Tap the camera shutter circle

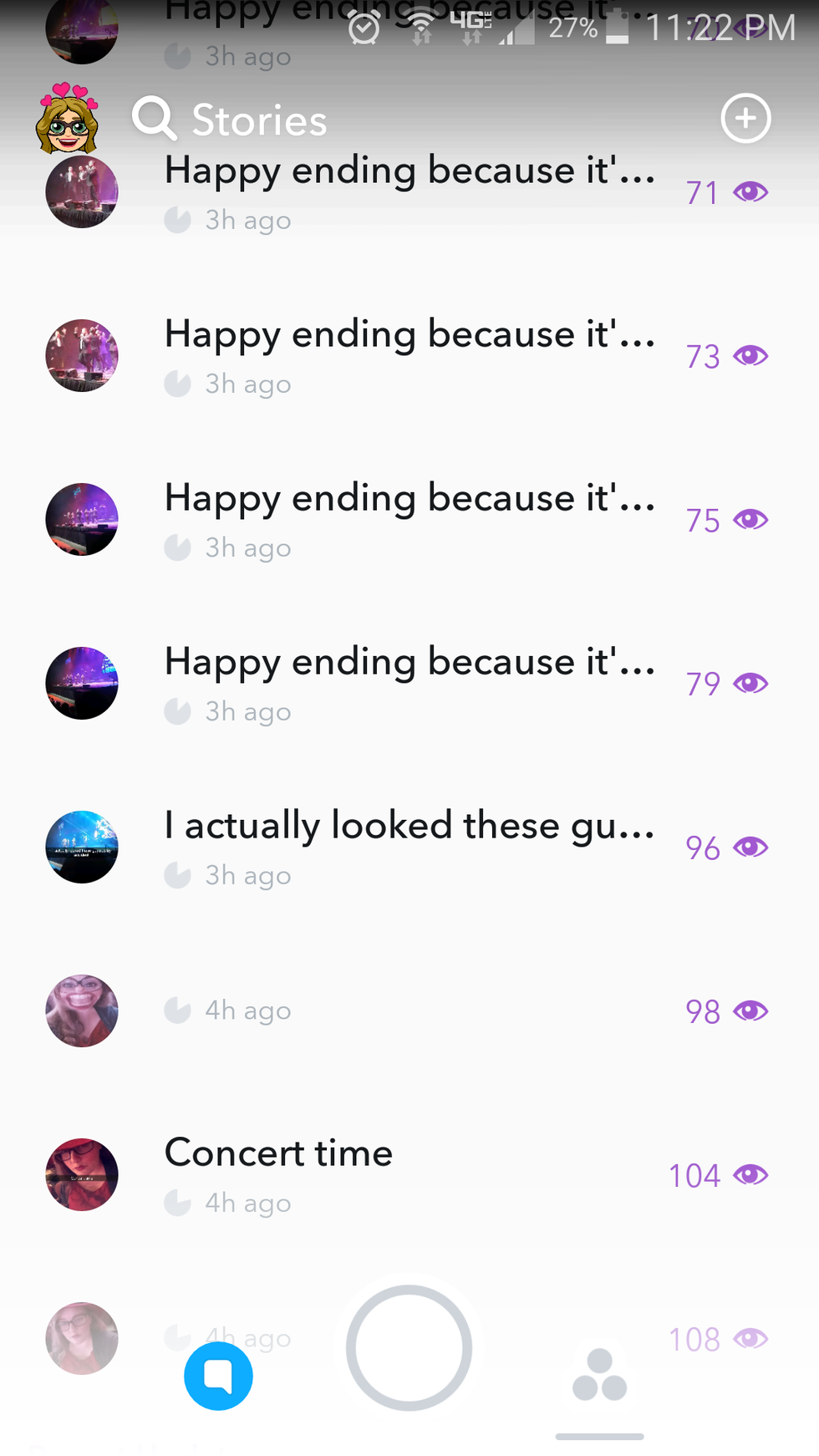pos(409,1347)
